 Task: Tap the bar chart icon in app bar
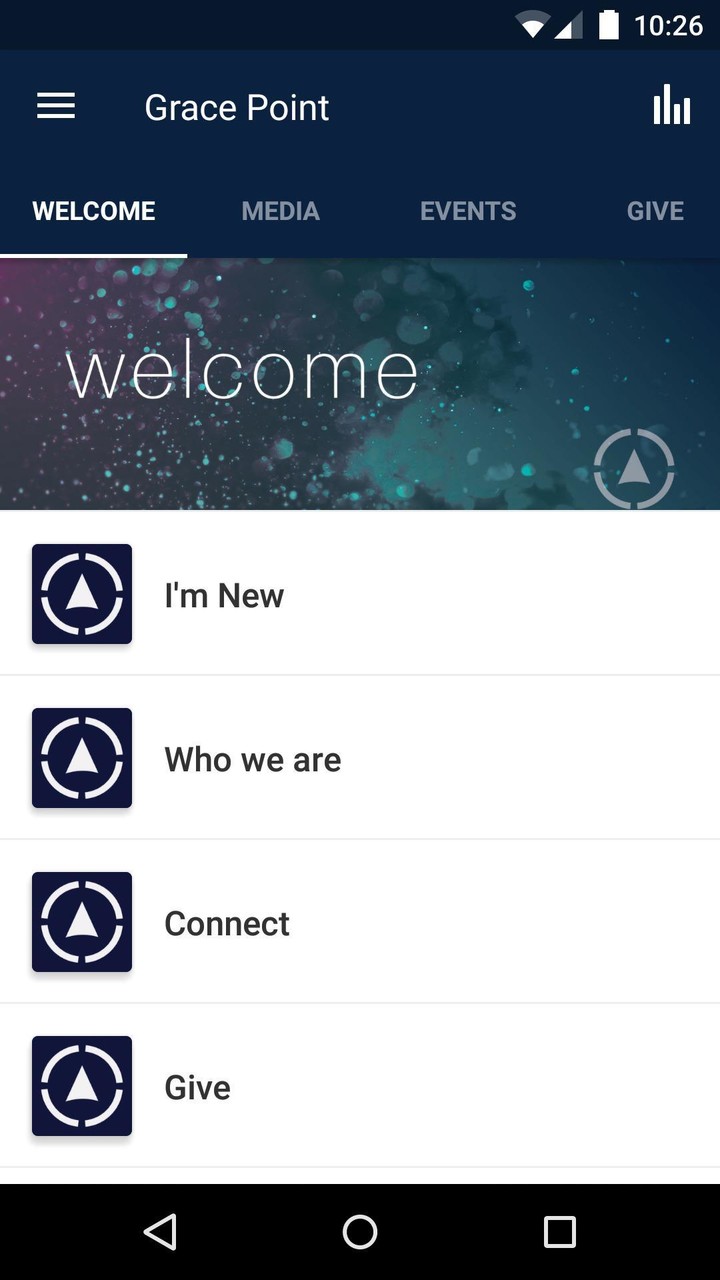click(672, 105)
